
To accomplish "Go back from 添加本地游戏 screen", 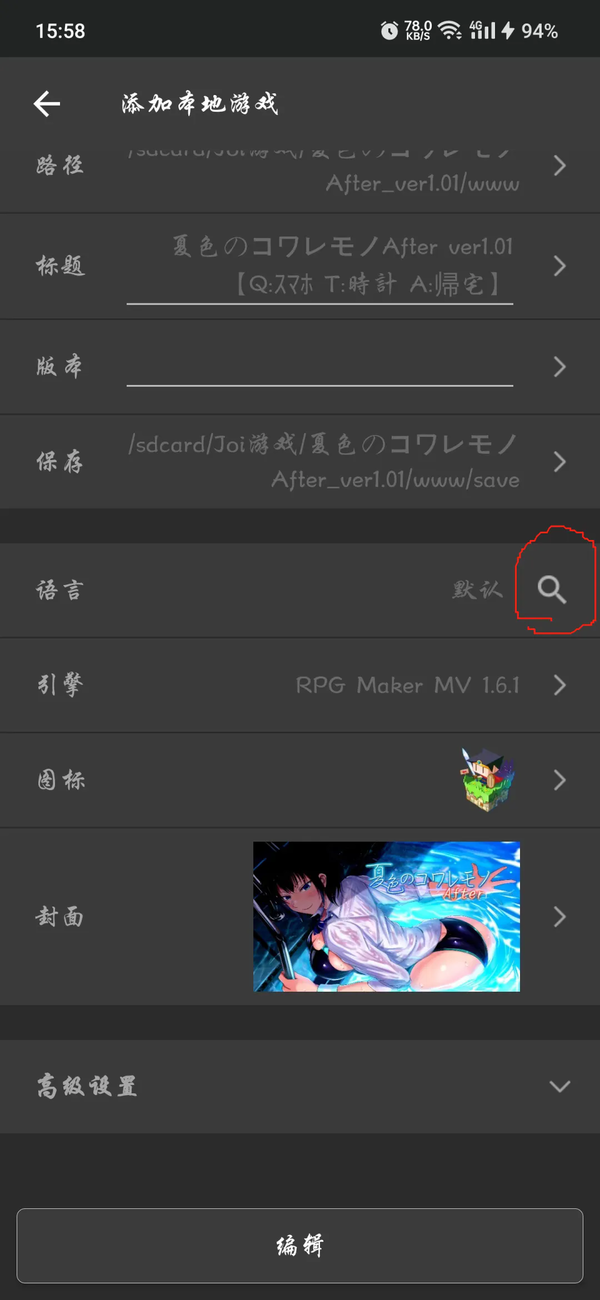I will [47, 104].
